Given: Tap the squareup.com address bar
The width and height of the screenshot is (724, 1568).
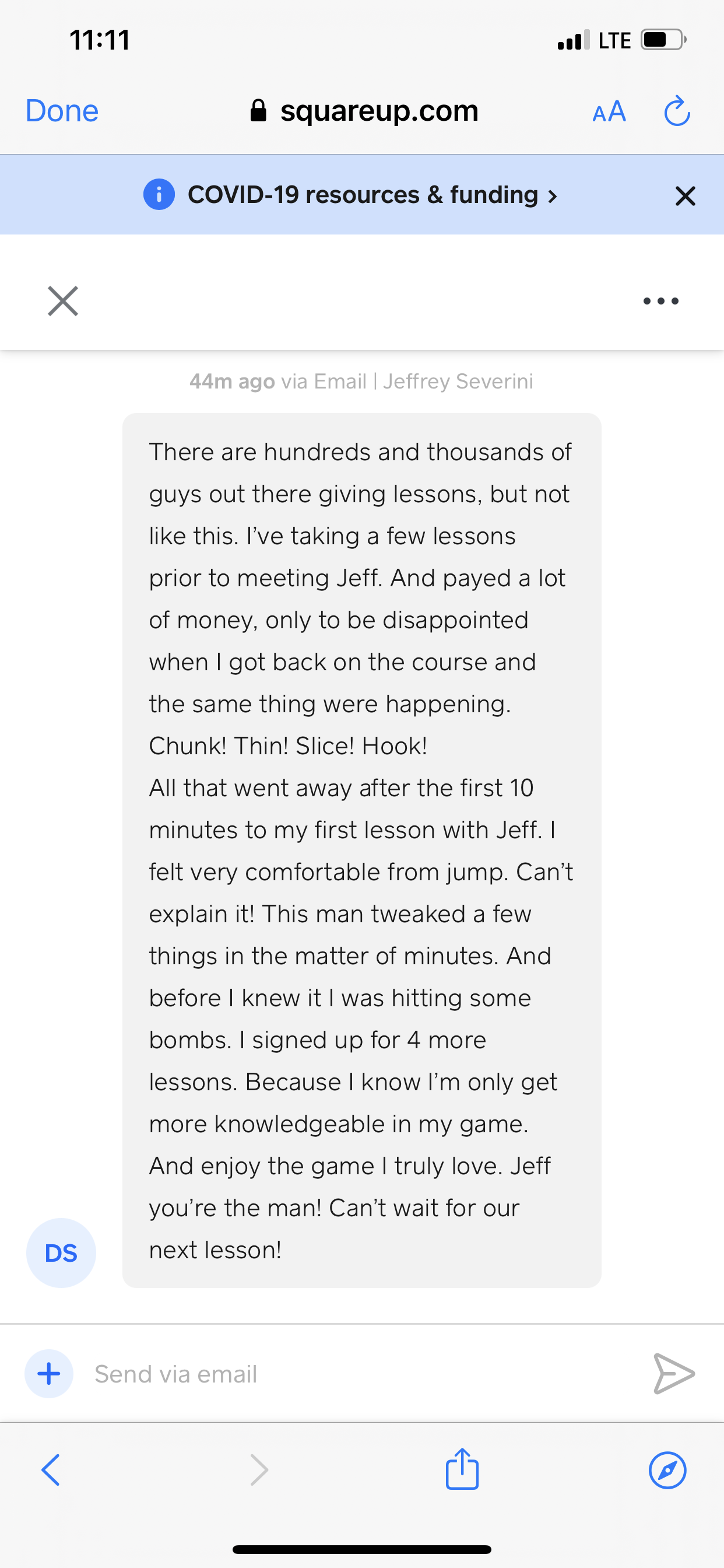Looking at the screenshot, I should (365, 111).
